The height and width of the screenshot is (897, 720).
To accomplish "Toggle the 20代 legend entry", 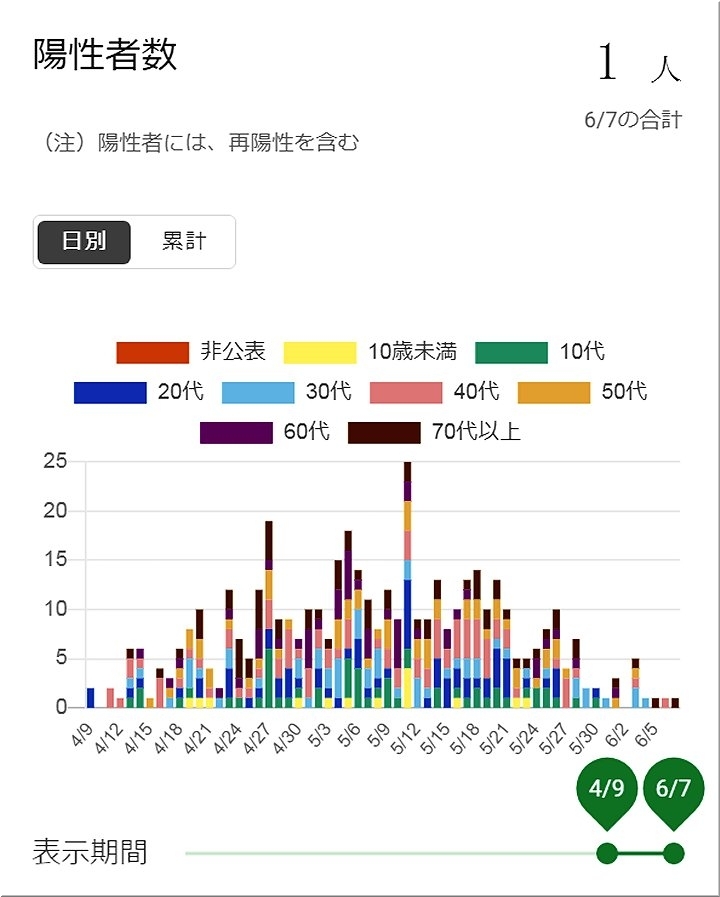I will click(139, 392).
